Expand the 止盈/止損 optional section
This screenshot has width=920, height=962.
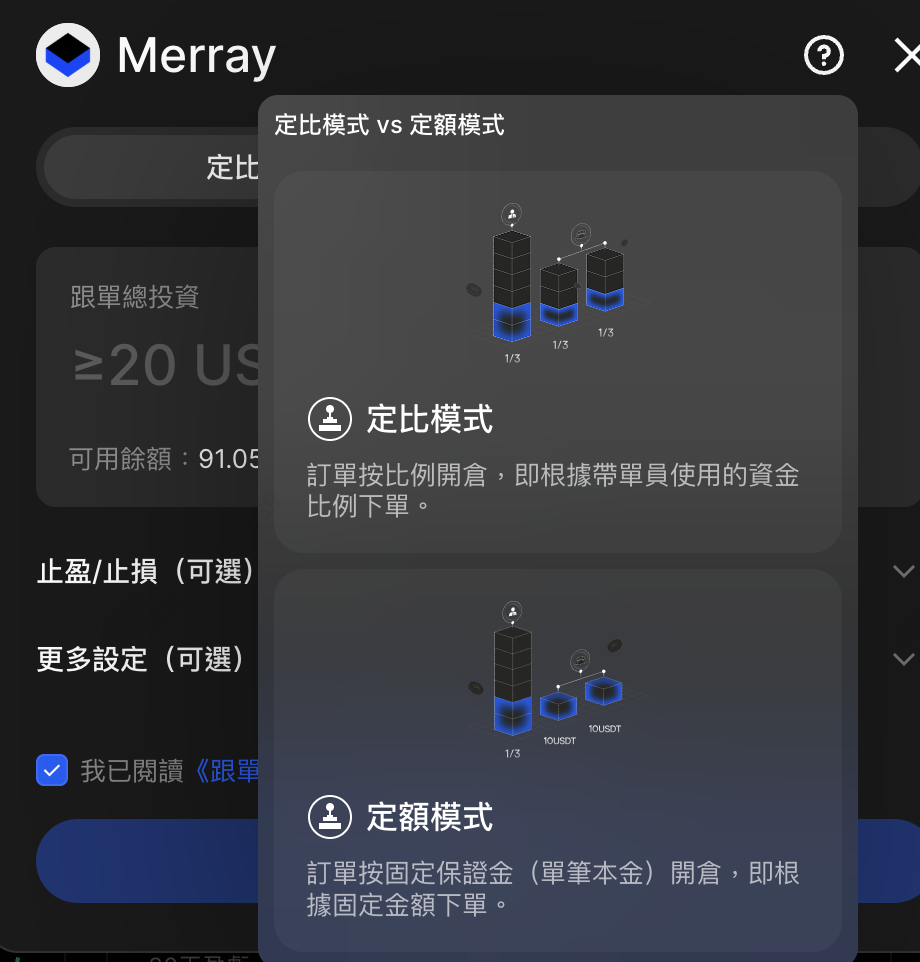[x=903, y=572]
